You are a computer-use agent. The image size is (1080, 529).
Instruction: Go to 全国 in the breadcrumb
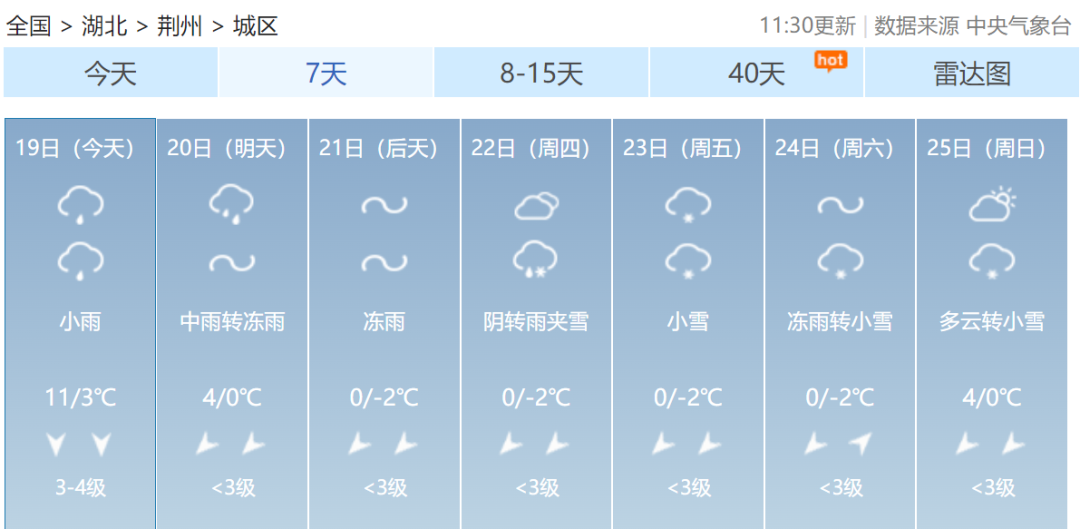click(x=28, y=26)
